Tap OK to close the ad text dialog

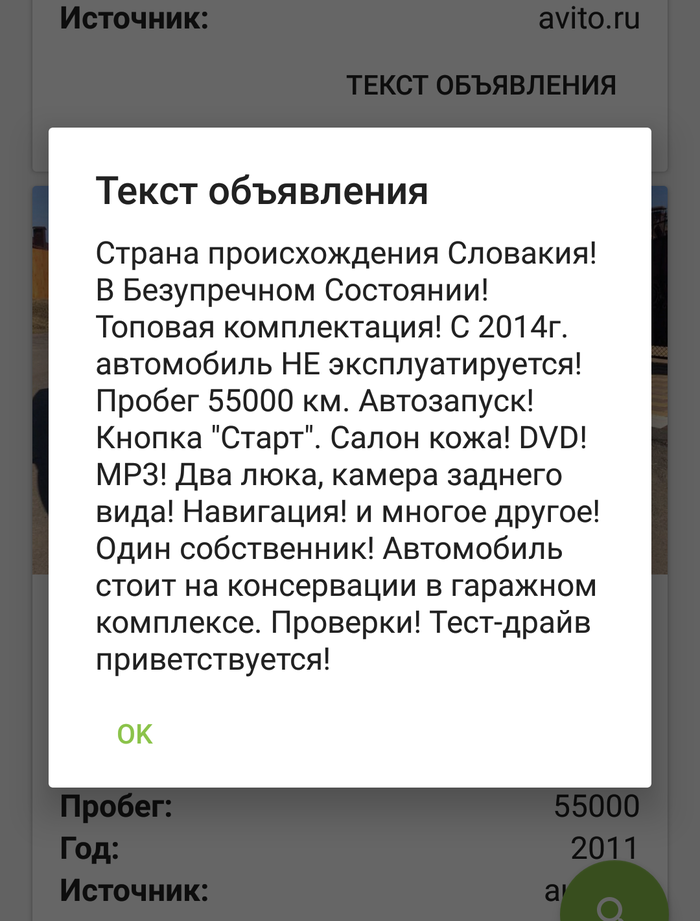coord(135,734)
